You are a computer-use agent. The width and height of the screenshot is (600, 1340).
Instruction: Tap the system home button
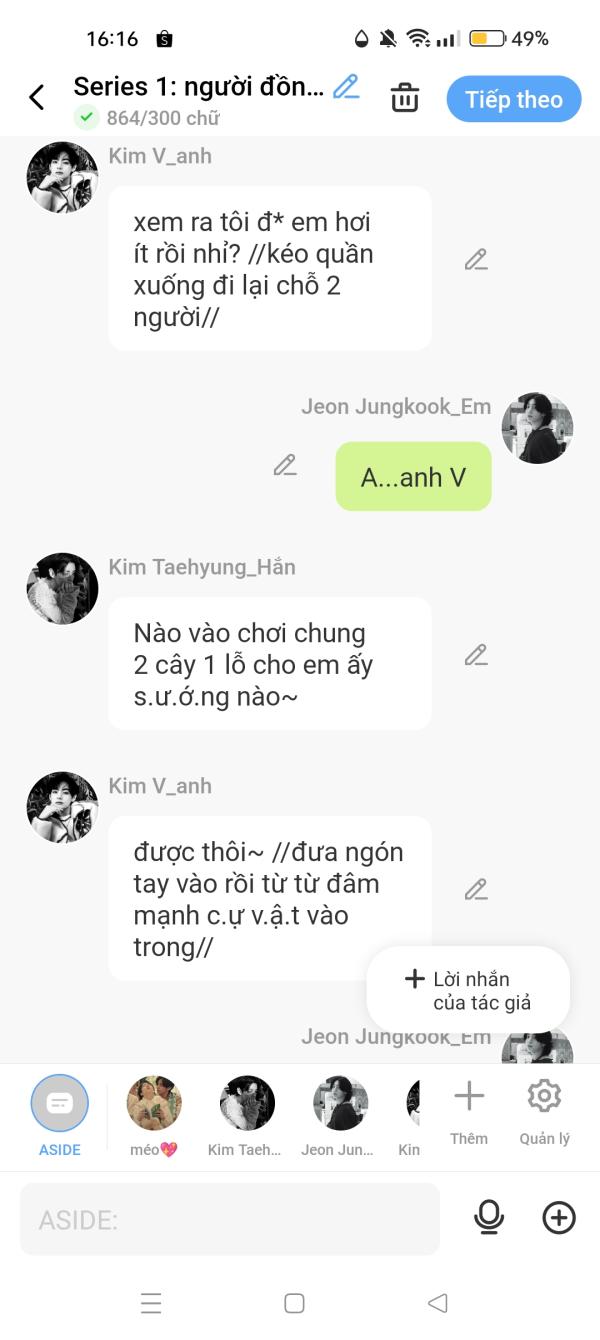294,1303
